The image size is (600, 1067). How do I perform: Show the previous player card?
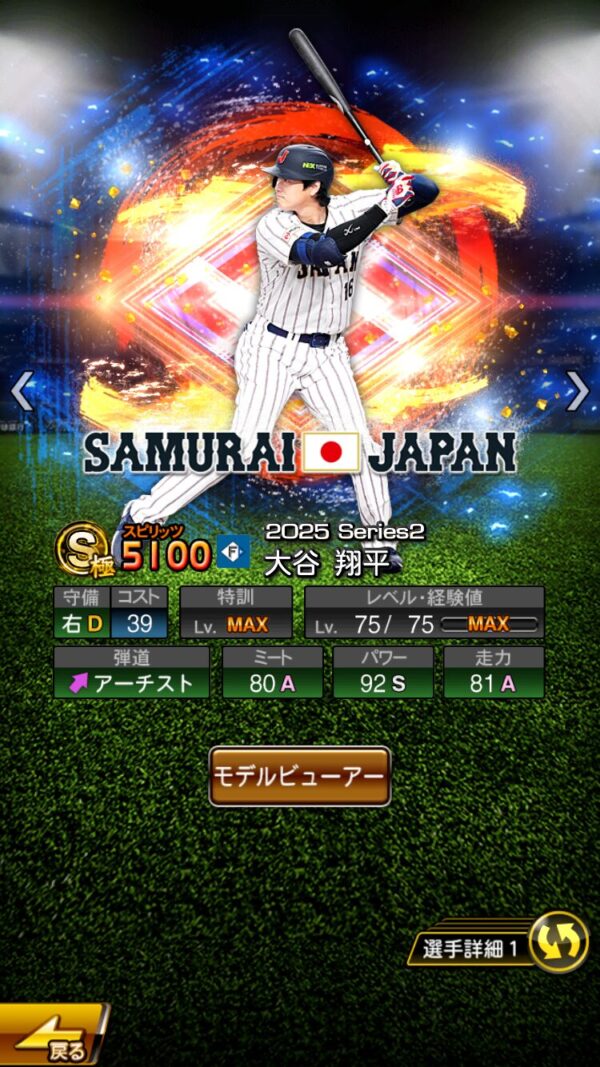pos(22,391)
